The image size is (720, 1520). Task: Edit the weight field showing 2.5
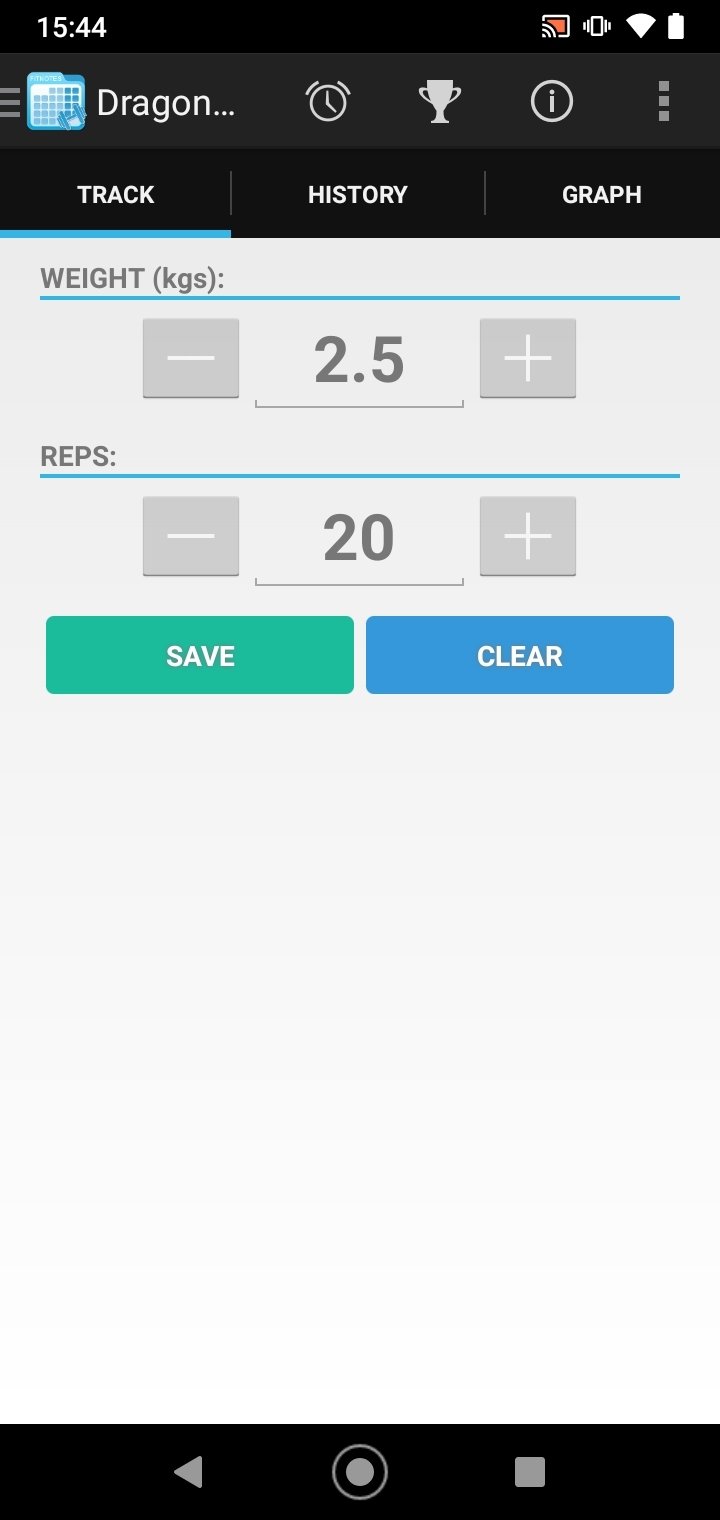(359, 361)
